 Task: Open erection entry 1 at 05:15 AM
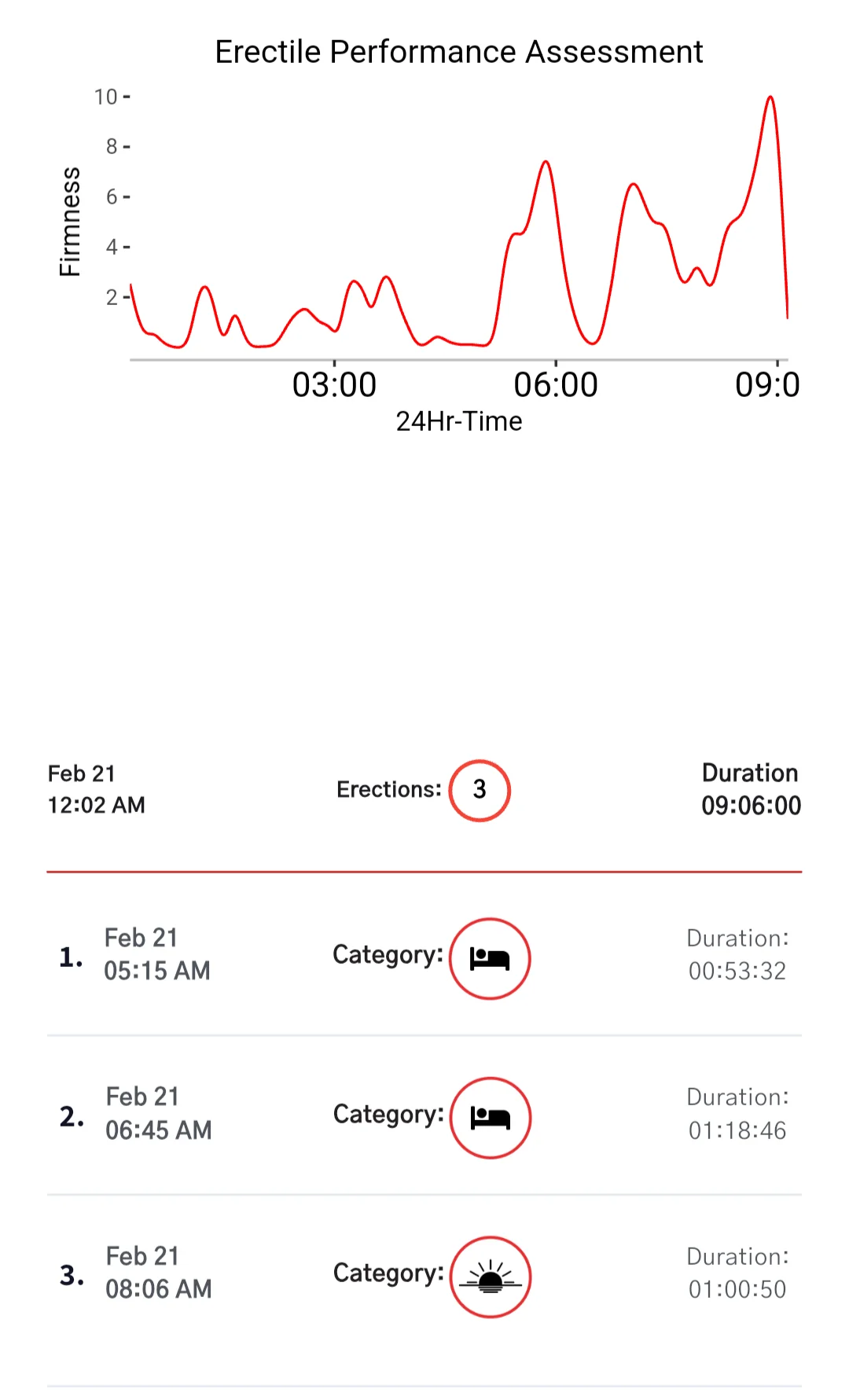coord(424,956)
